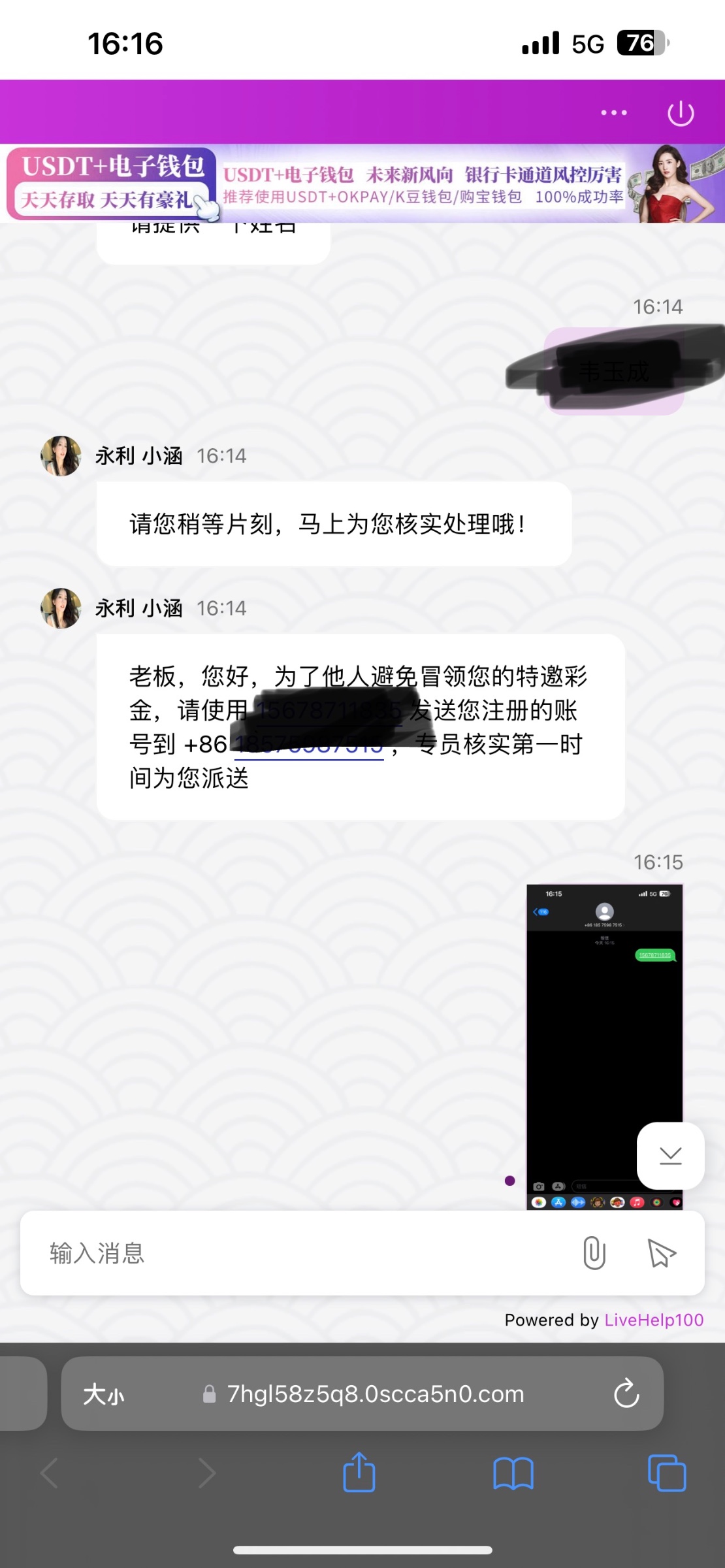Screen dimensions: 725x1568
Task: Reload the page with the refresh icon
Action: click(x=626, y=1393)
